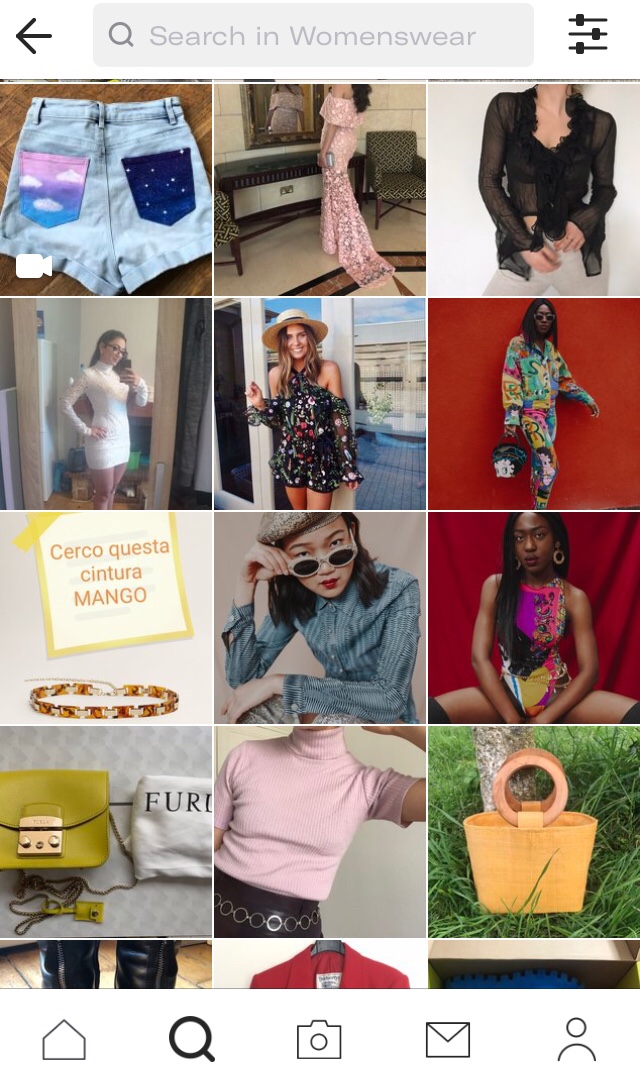Image resolution: width=640 pixels, height=1069 pixels.
Task: Open the filter sliders icon
Action: 587,35
